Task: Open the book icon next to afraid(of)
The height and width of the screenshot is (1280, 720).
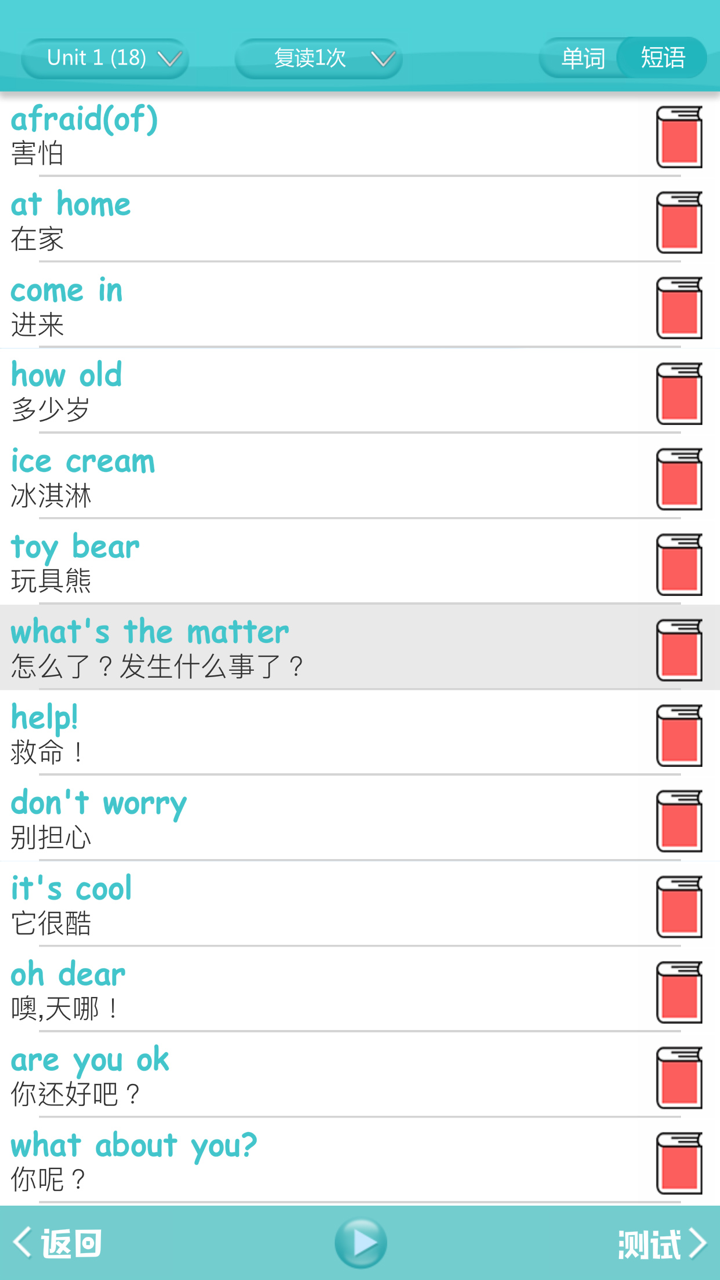Action: pyautogui.click(x=679, y=136)
